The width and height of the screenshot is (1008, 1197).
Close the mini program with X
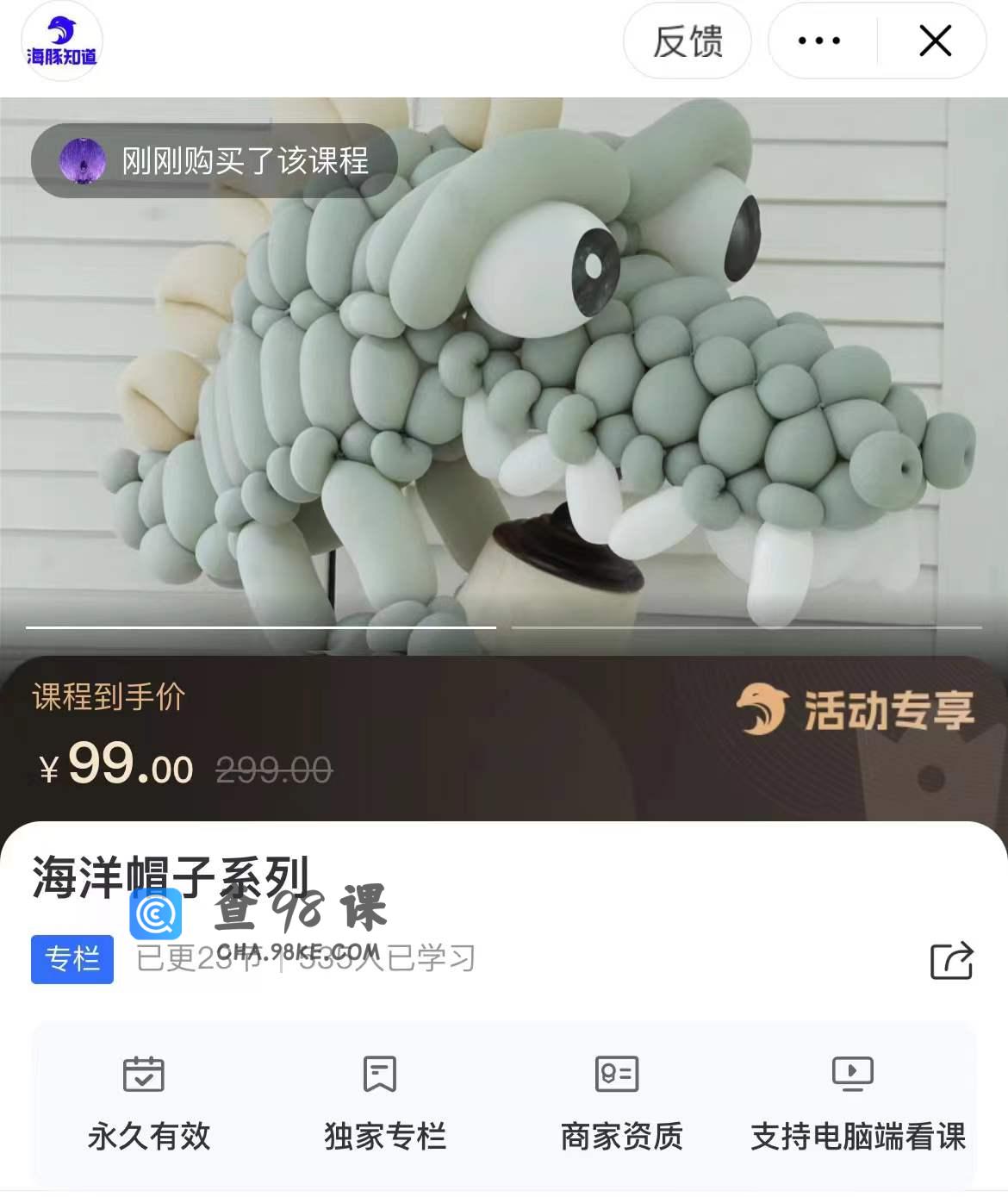coord(935,41)
